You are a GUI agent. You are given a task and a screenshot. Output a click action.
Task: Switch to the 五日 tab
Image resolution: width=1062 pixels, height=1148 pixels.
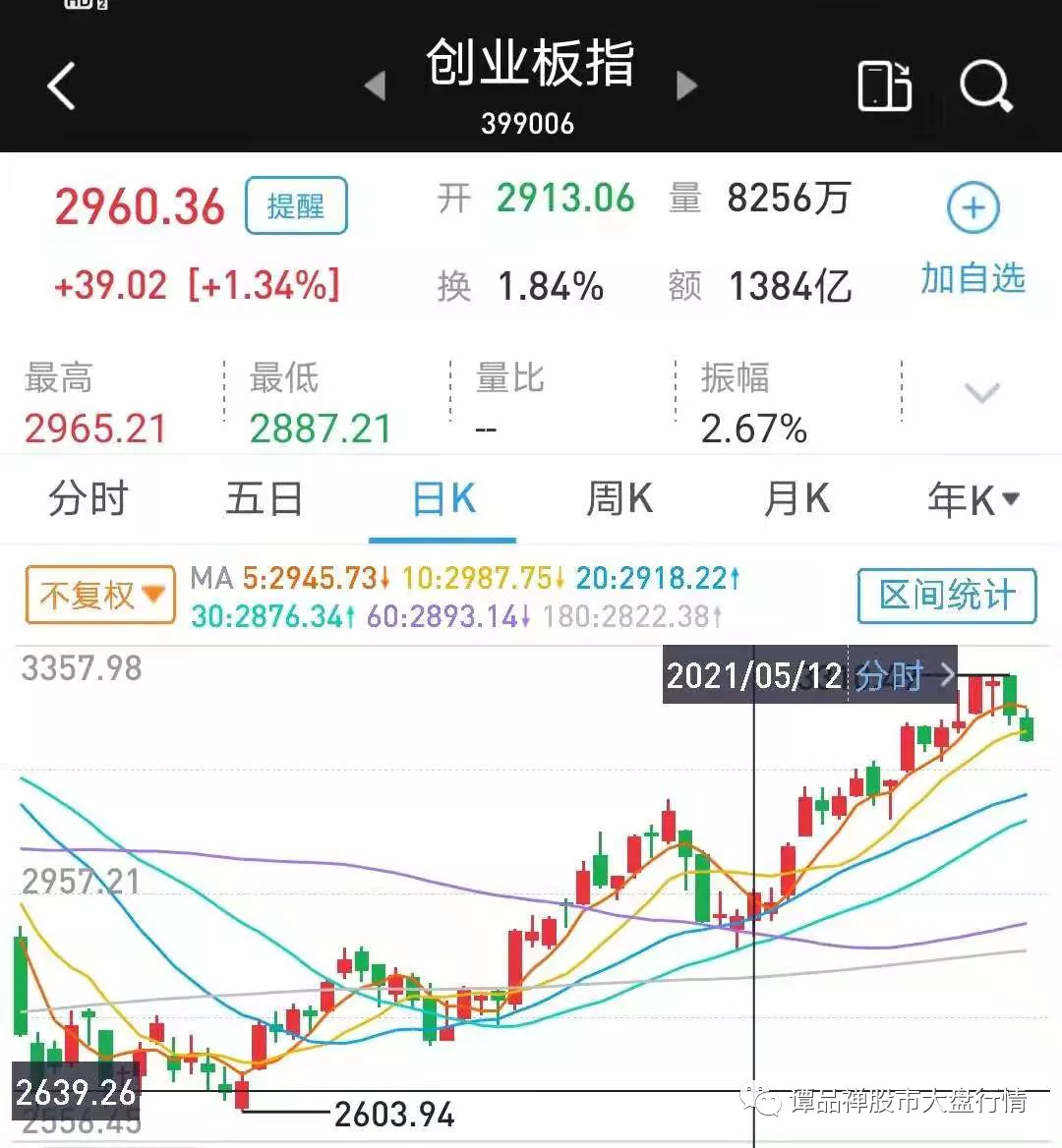click(264, 499)
